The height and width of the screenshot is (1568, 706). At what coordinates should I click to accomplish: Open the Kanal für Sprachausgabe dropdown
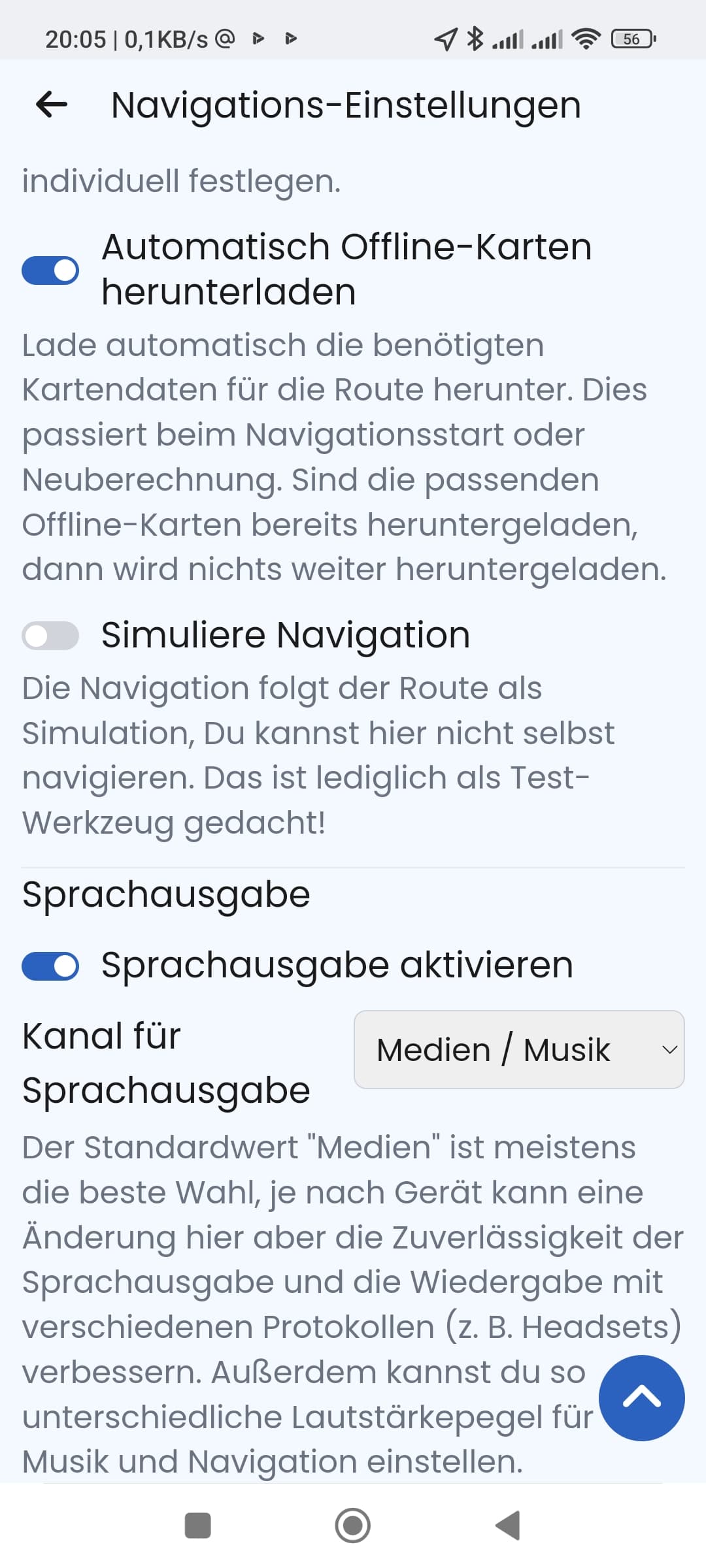(519, 1050)
